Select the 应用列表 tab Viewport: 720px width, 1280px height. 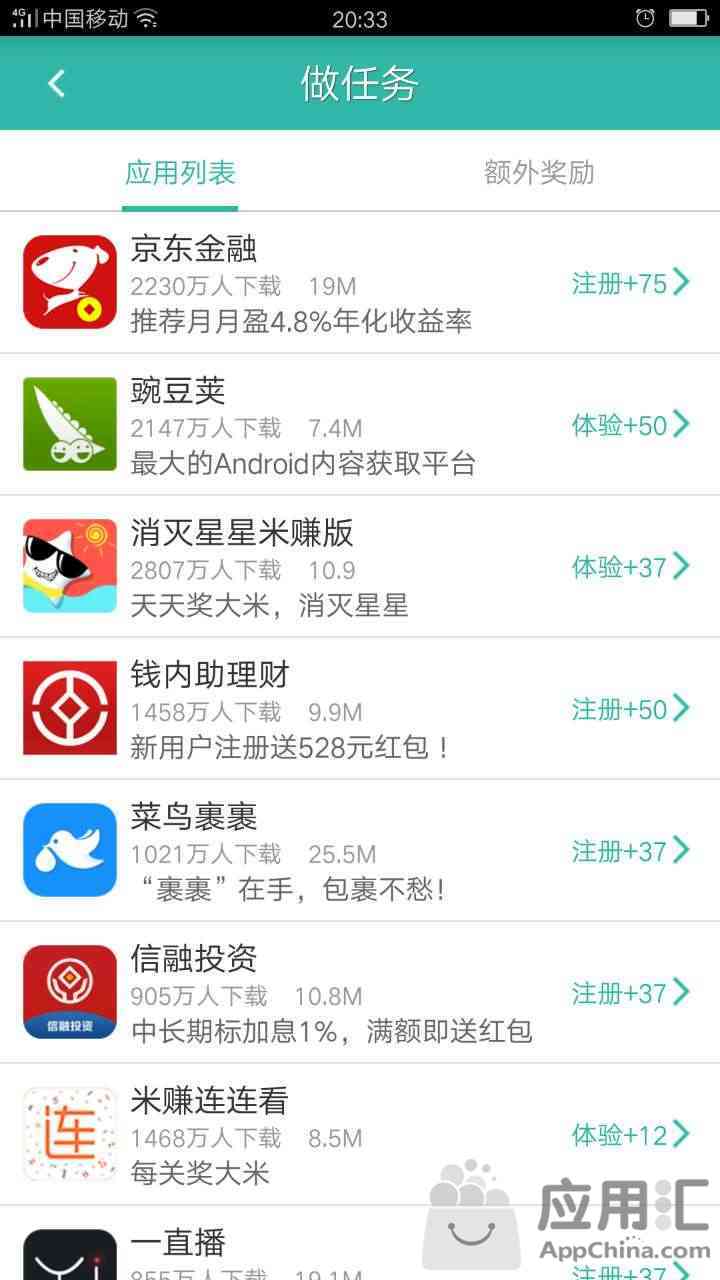coord(180,172)
